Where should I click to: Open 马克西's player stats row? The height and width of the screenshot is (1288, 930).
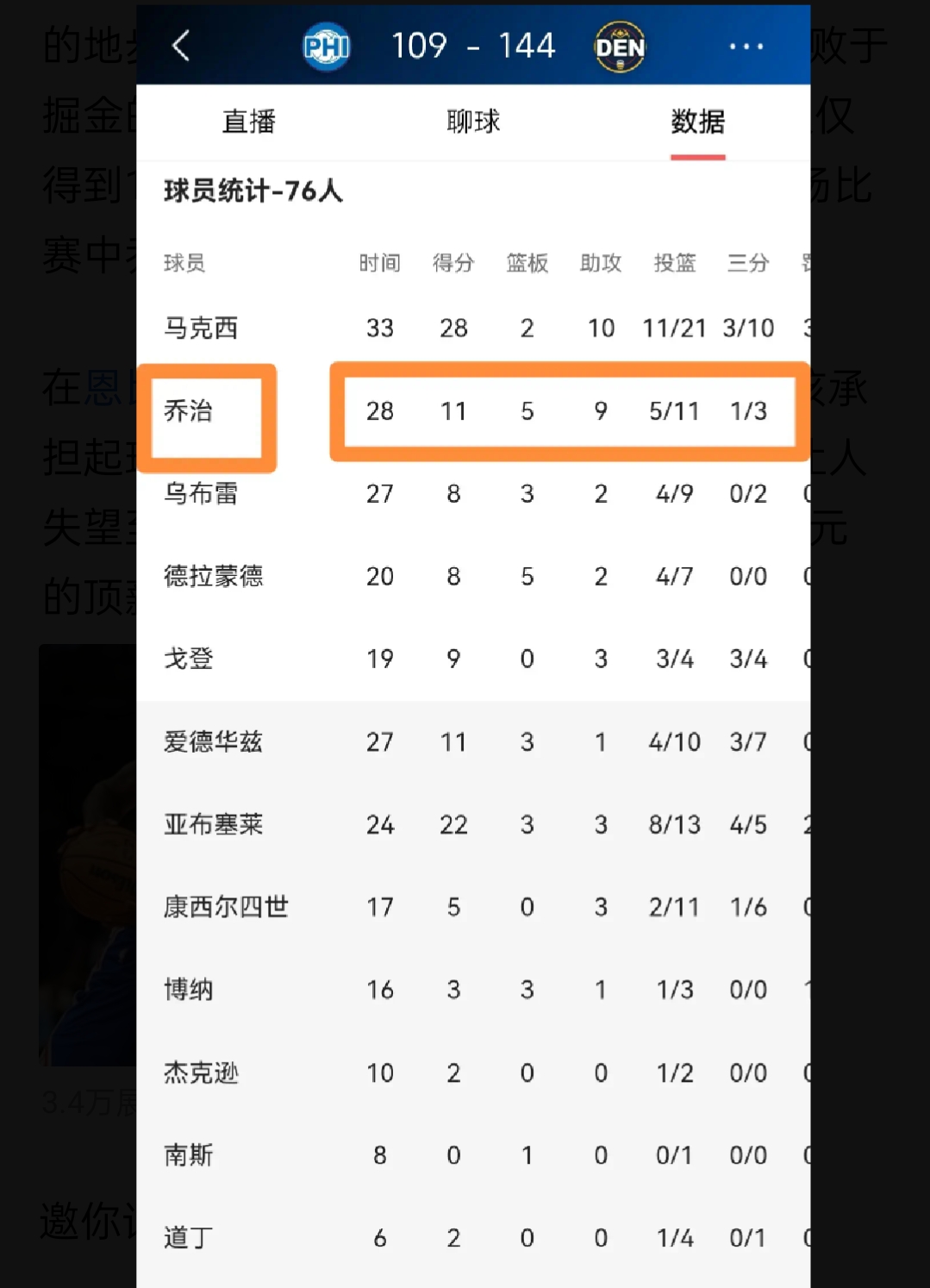click(x=201, y=328)
